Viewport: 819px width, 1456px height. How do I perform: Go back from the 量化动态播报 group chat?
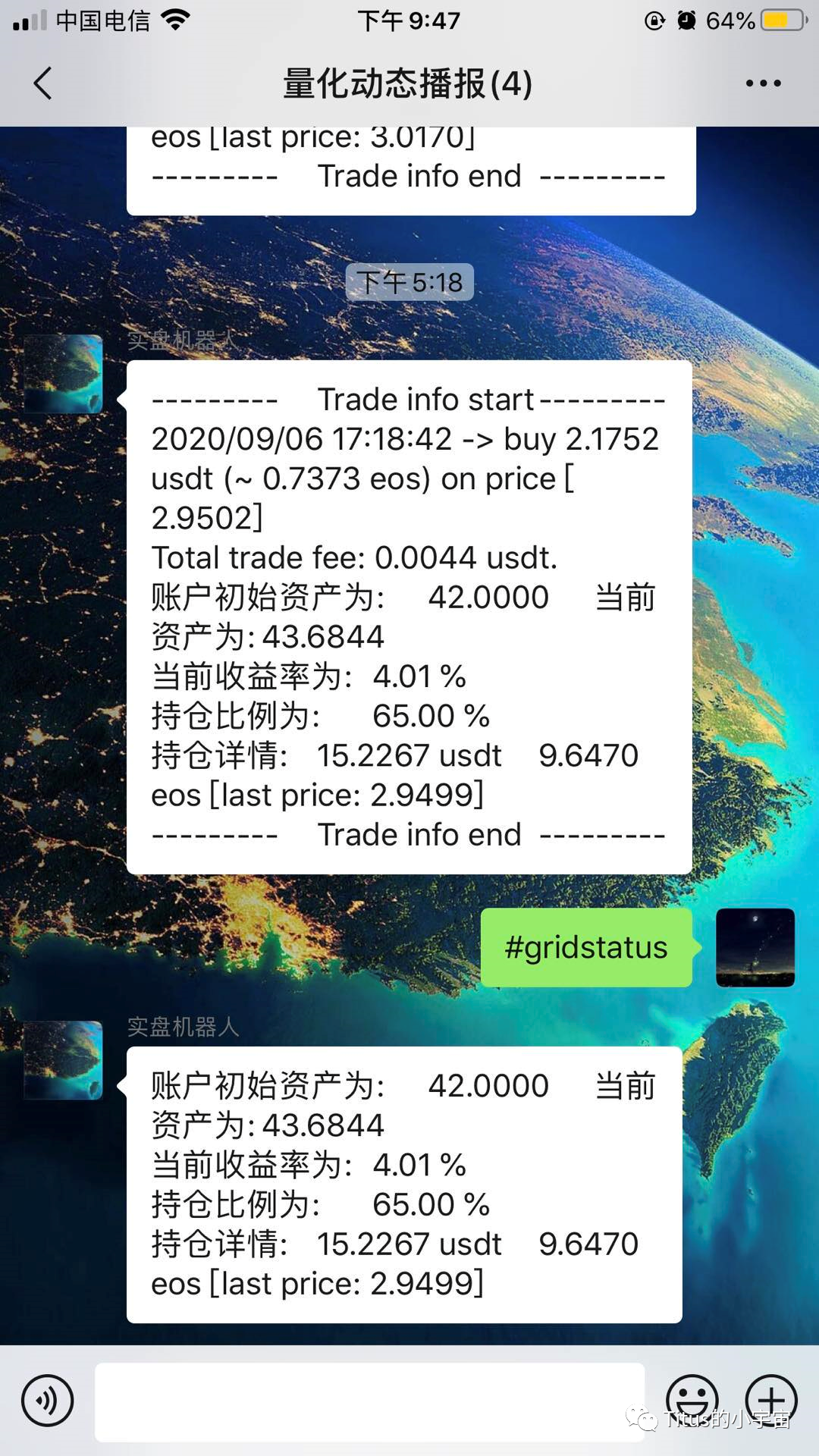[43, 83]
